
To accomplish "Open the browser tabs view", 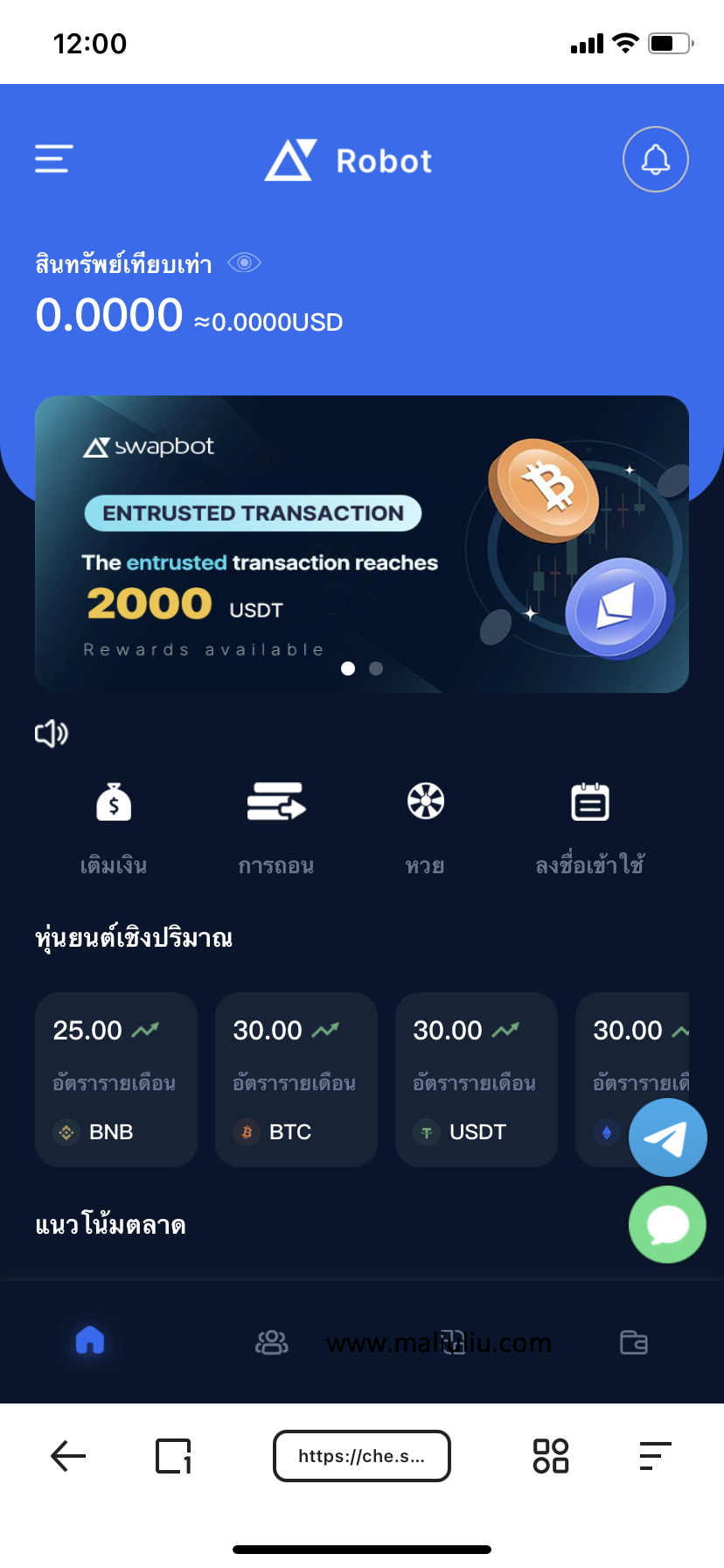I will pyautogui.click(x=173, y=1456).
